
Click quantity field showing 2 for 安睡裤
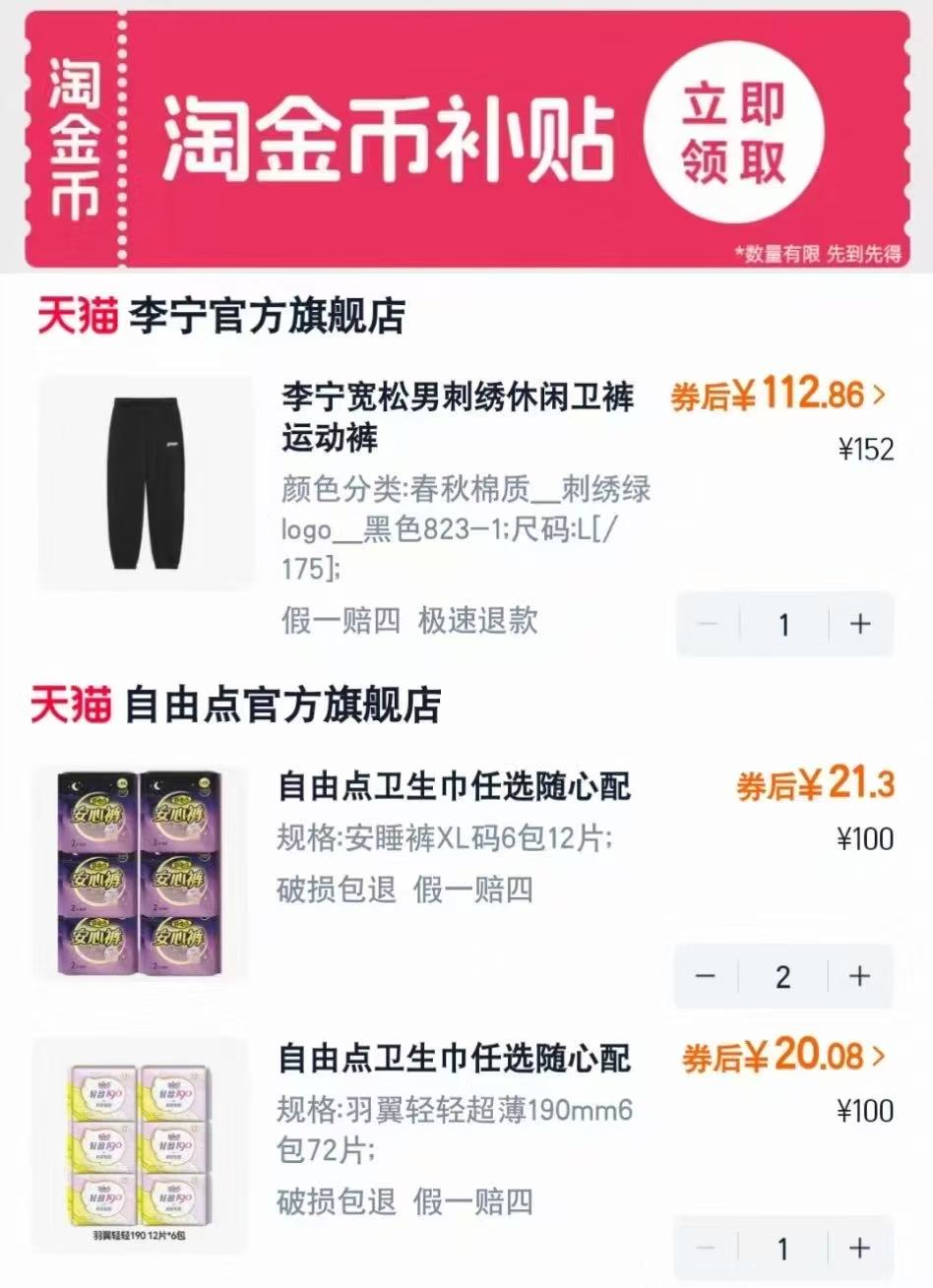tap(780, 975)
